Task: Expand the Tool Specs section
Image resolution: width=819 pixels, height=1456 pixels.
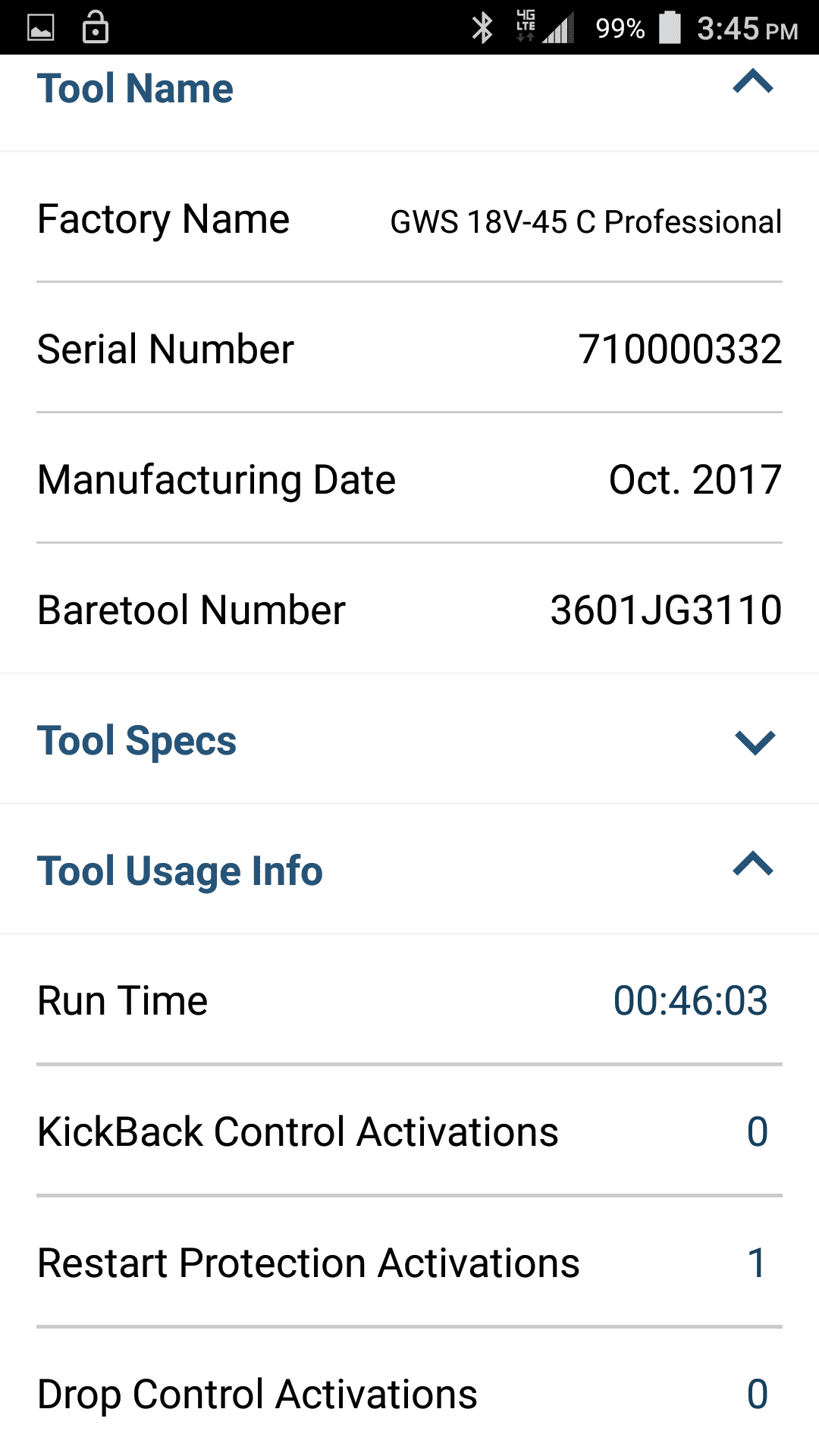Action: [x=755, y=742]
